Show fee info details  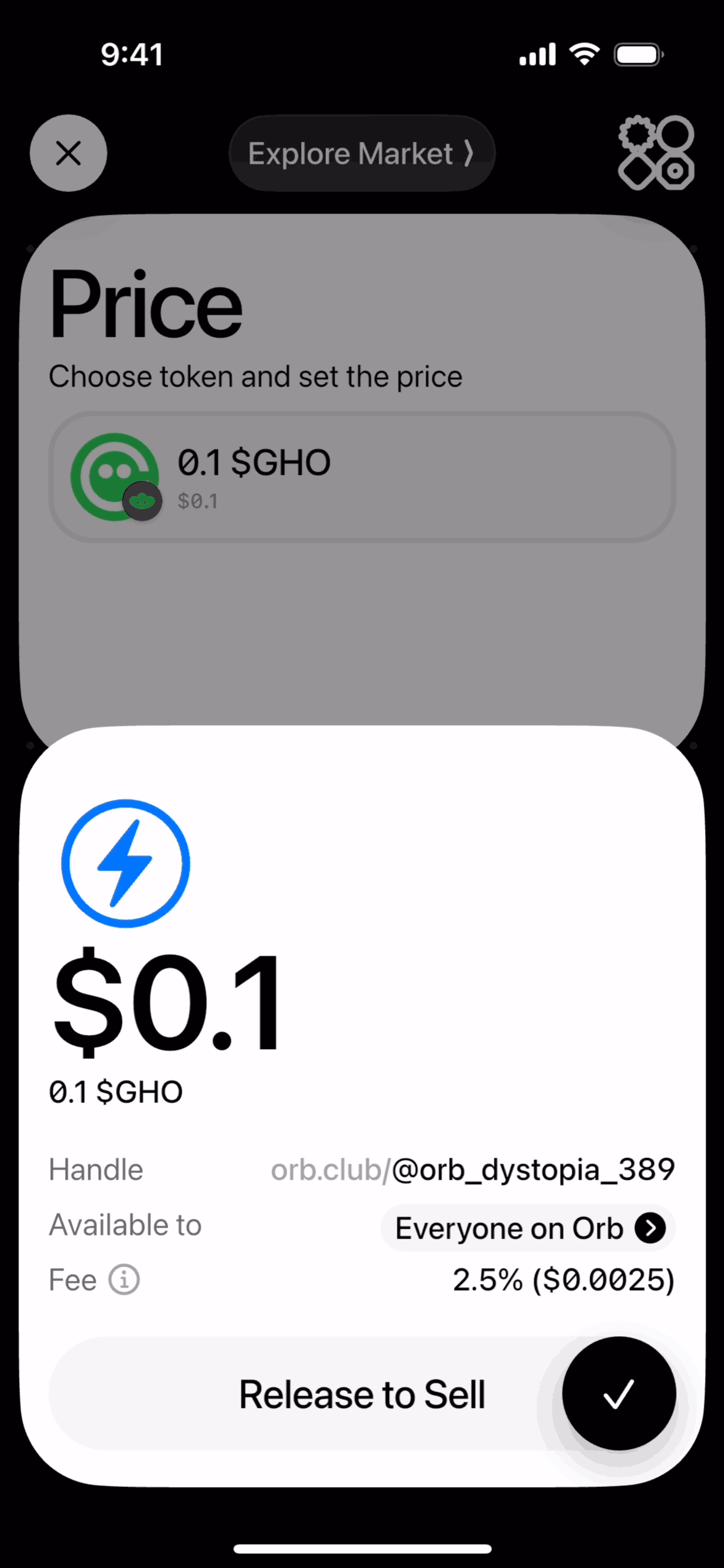click(x=124, y=1280)
